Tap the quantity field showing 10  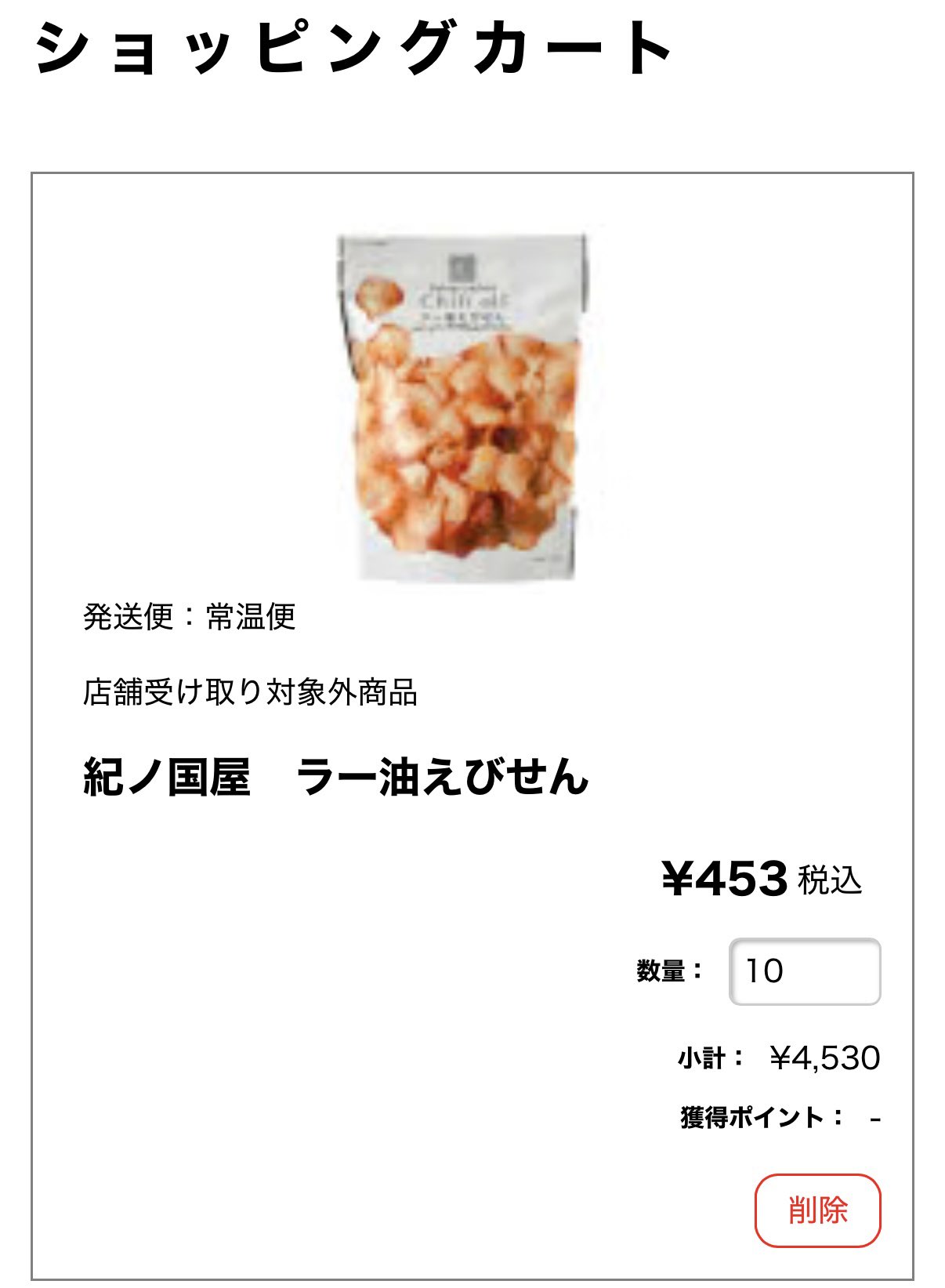[x=805, y=971]
